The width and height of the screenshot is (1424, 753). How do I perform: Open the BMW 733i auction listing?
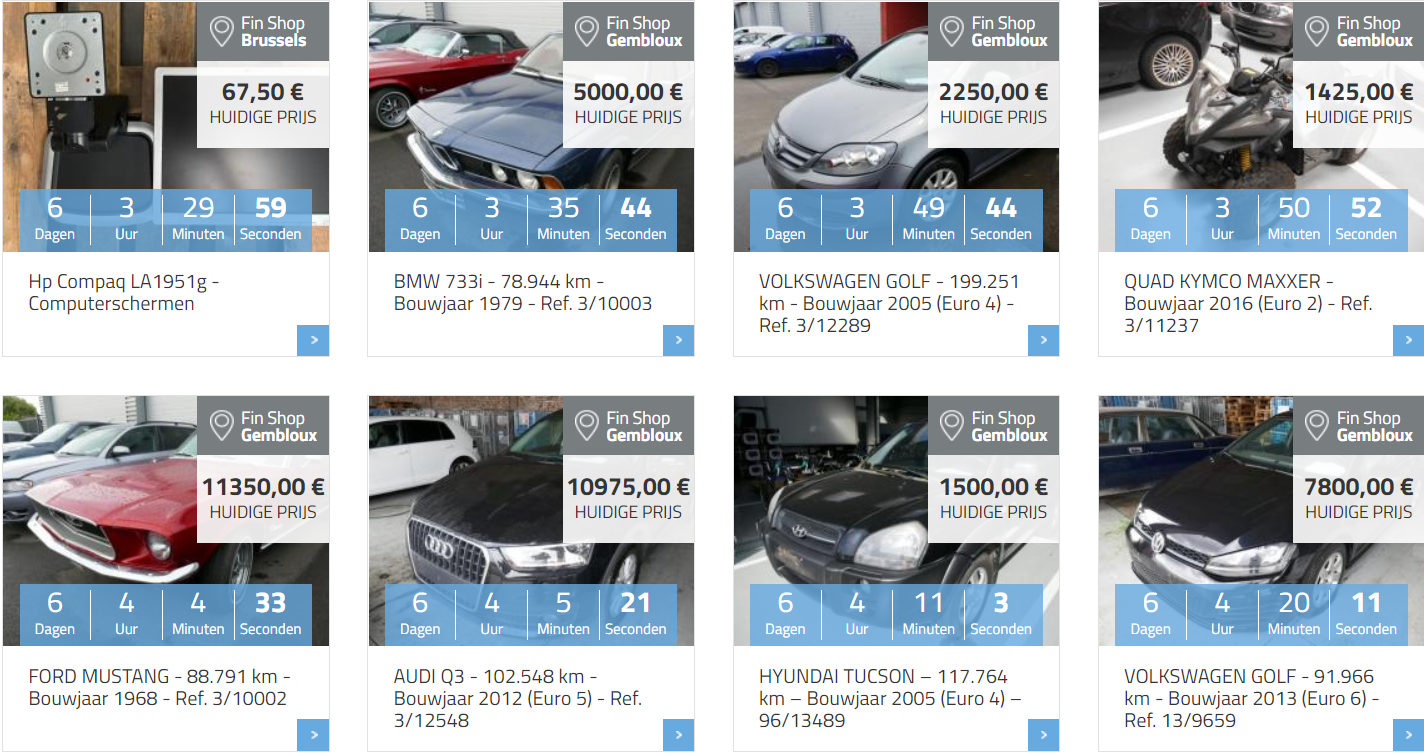tap(522, 292)
